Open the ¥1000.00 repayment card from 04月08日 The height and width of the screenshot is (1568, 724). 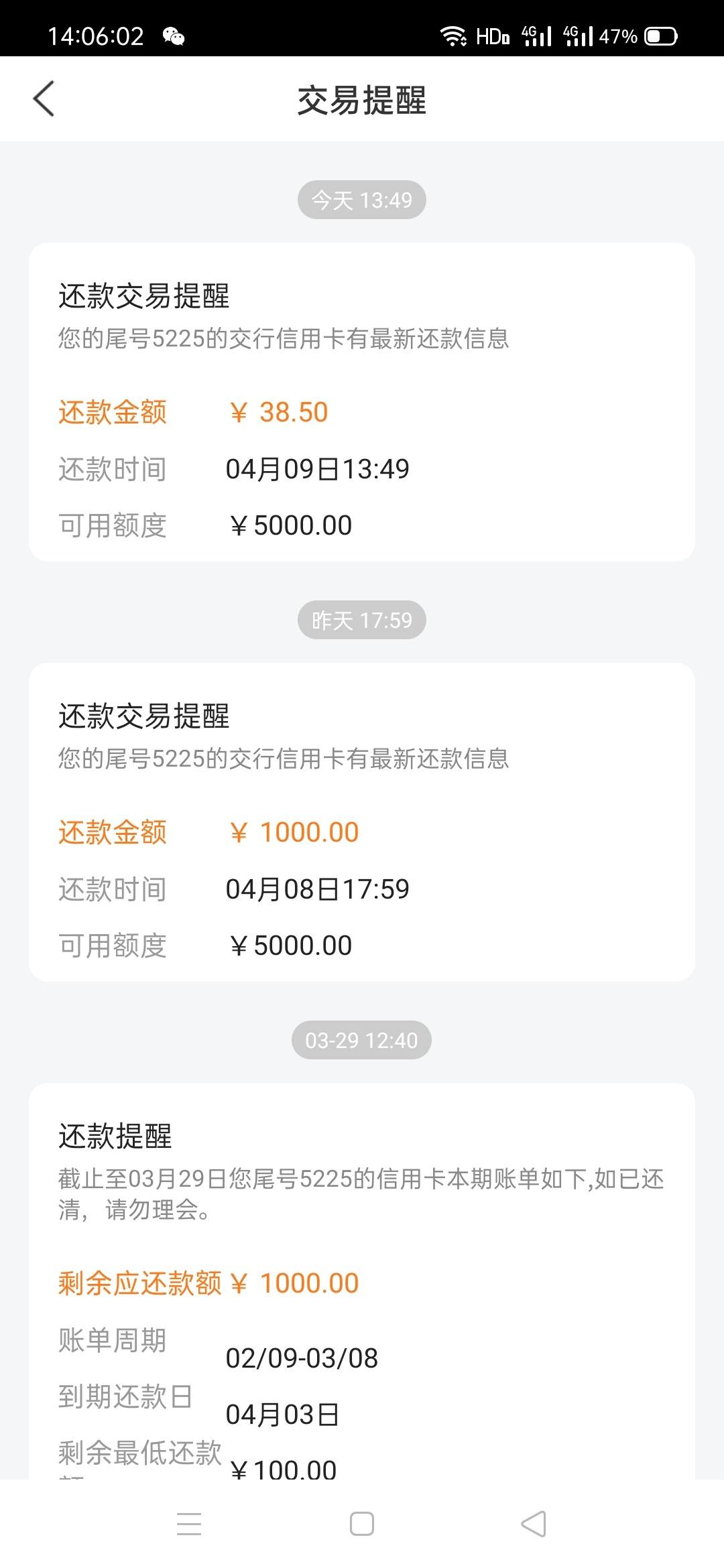pos(362,822)
